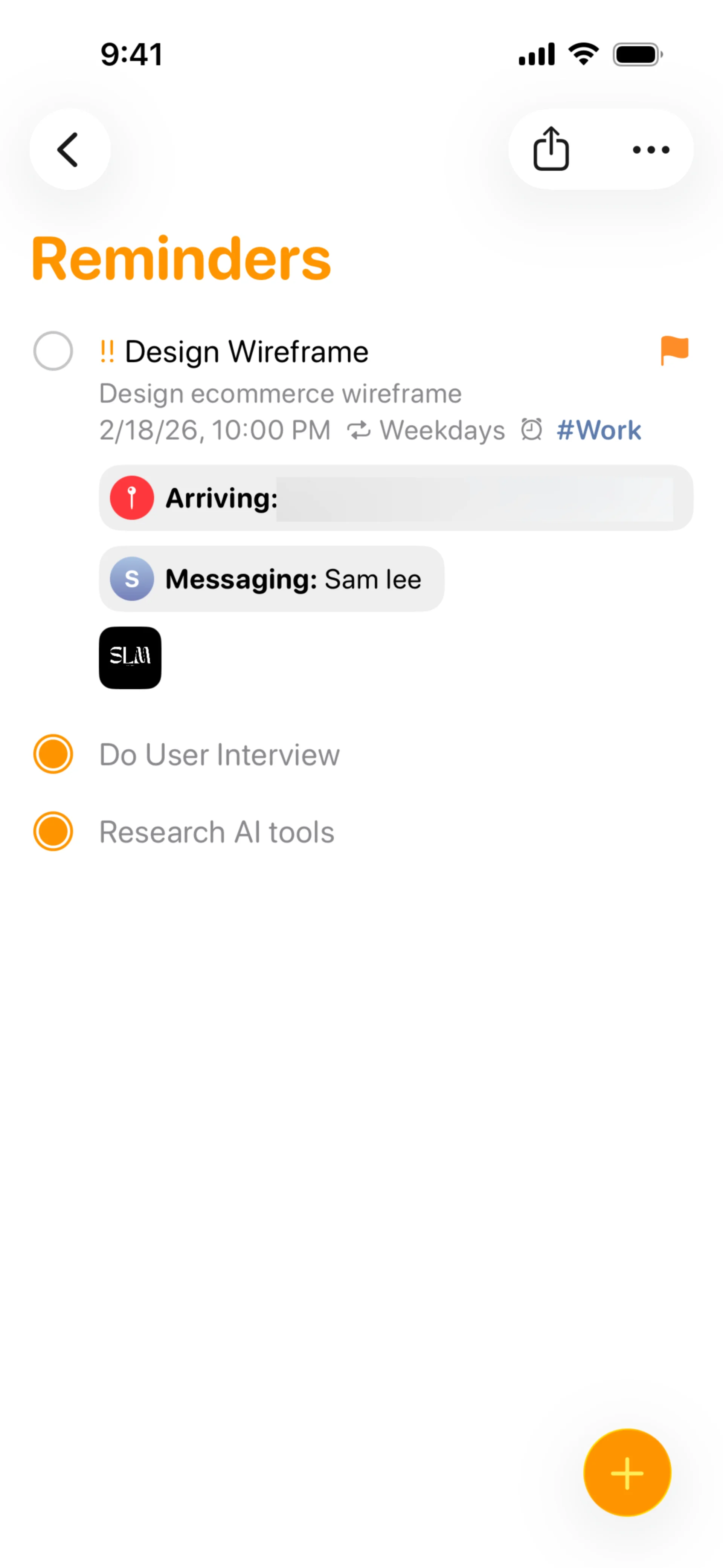
Task: Select the Research AI tools reminder
Action: 217,831
